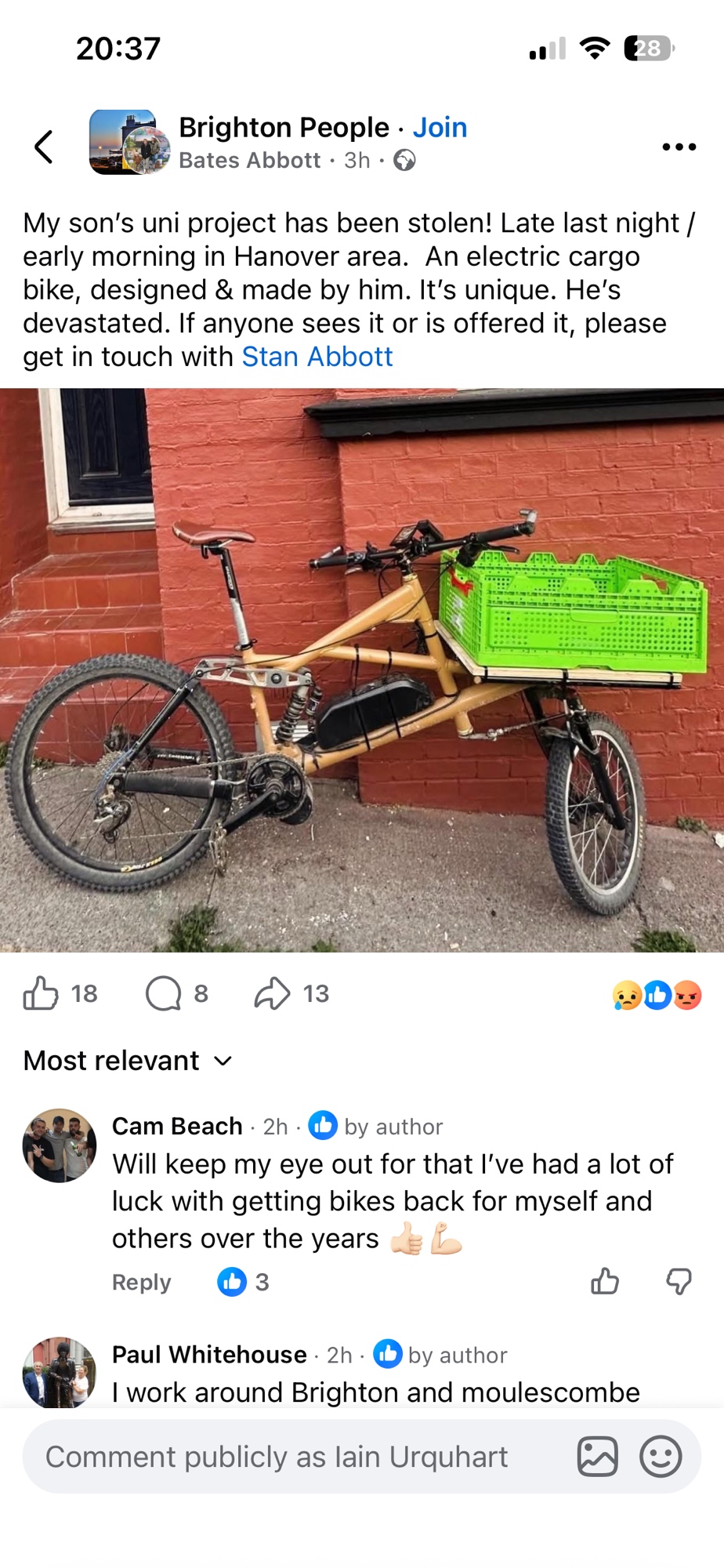Viewport: 724px width, 1568px height.
Task: Thumbs down Cam Beach's comment
Action: [679, 1281]
